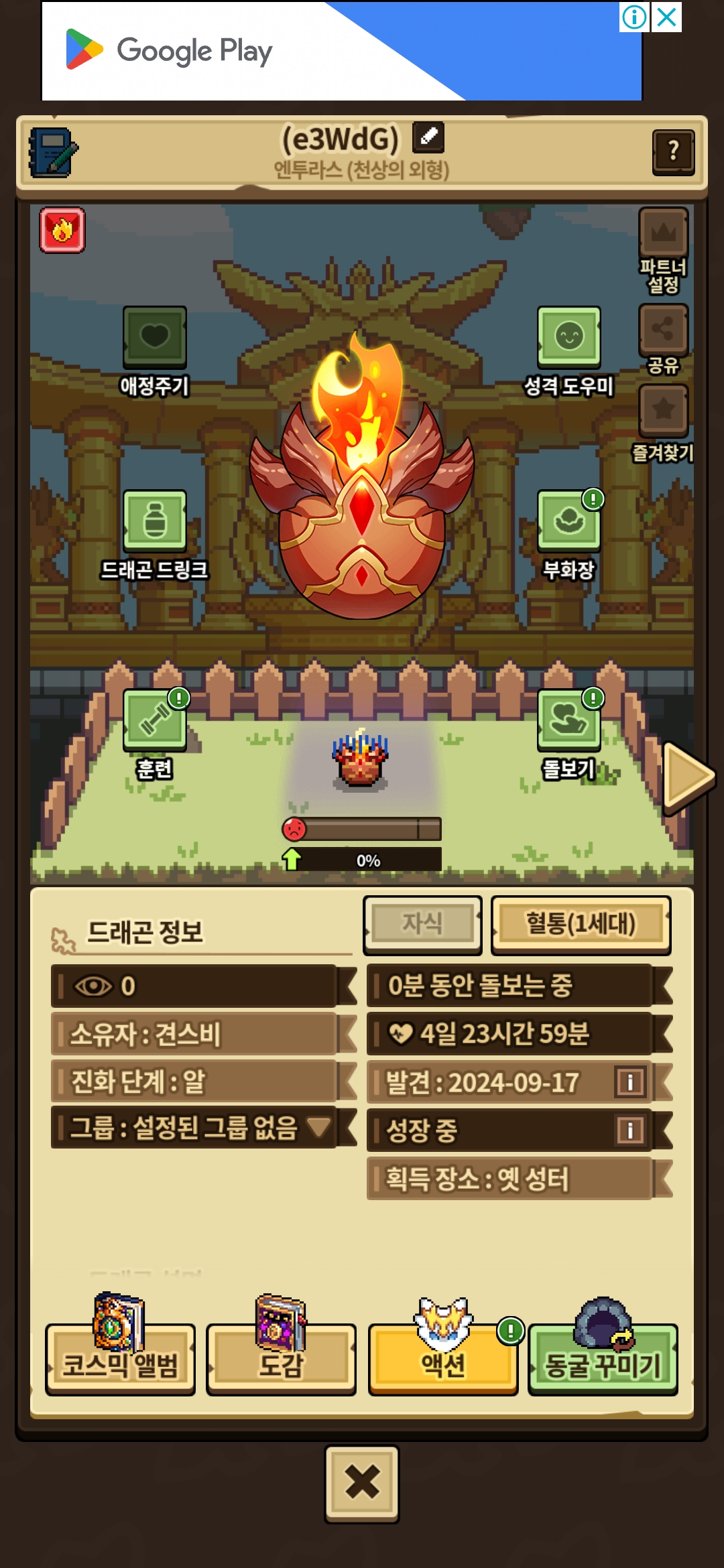Close the Google Play ad banner
This screenshot has height=1568, width=724.
click(x=667, y=17)
